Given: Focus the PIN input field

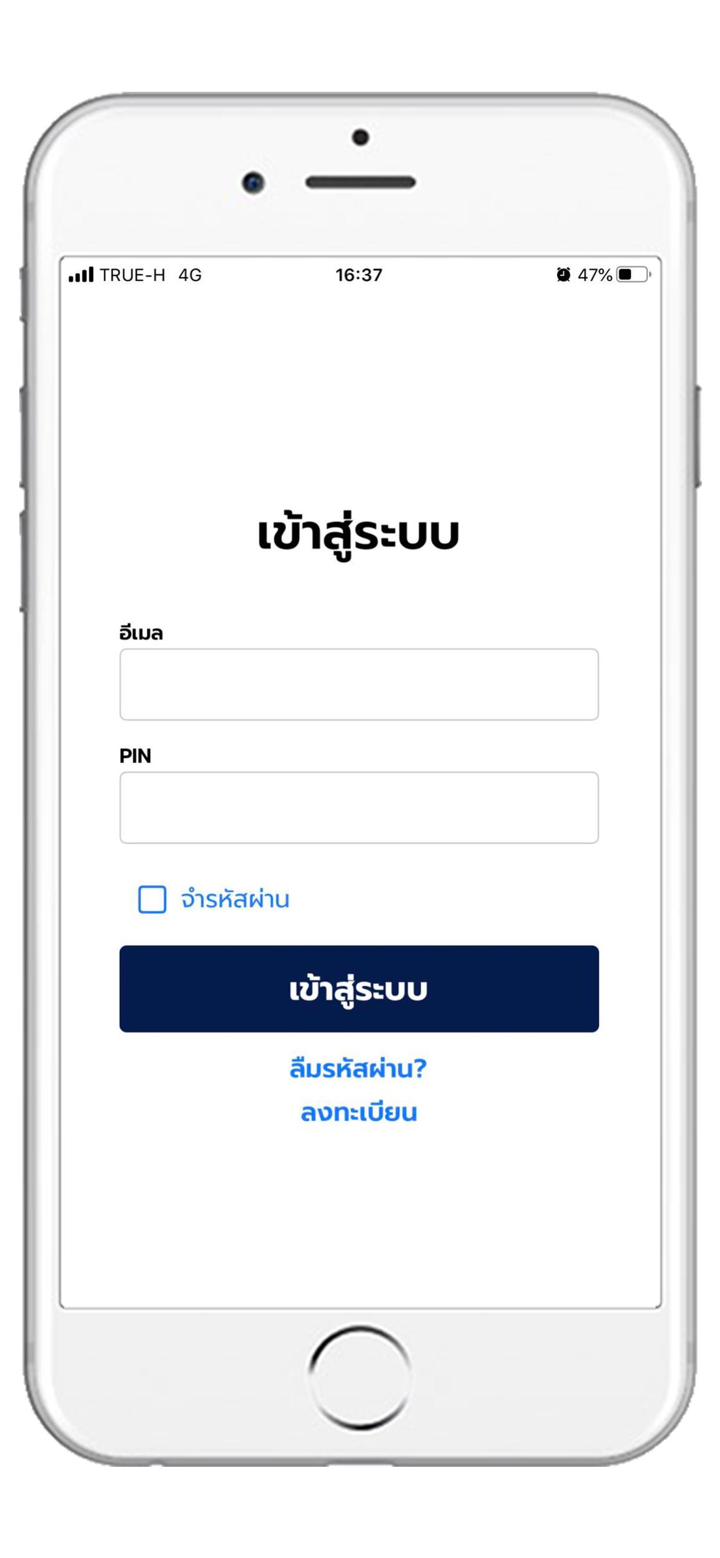Looking at the screenshot, I should click(359, 807).
